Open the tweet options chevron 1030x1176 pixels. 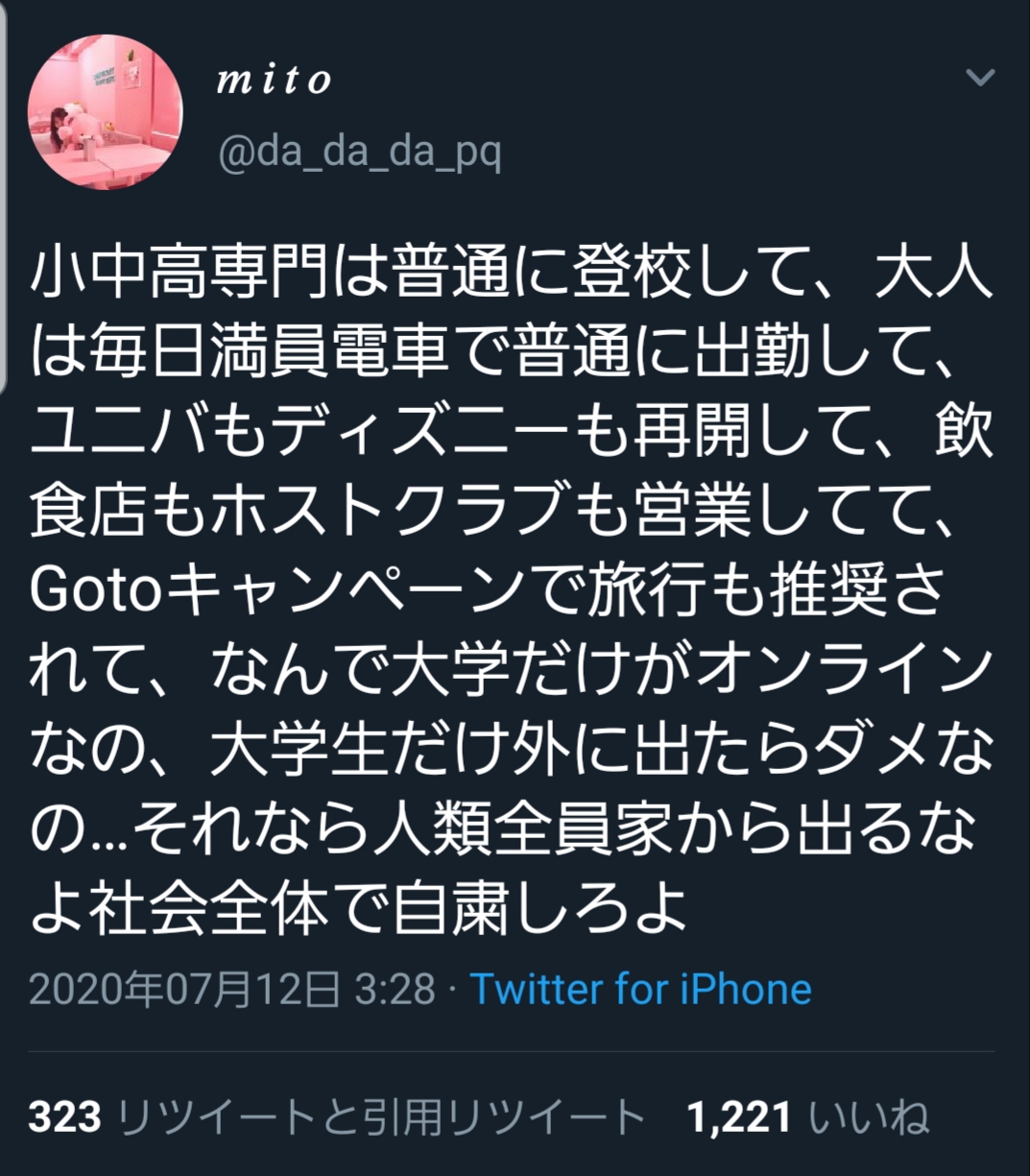point(980,77)
